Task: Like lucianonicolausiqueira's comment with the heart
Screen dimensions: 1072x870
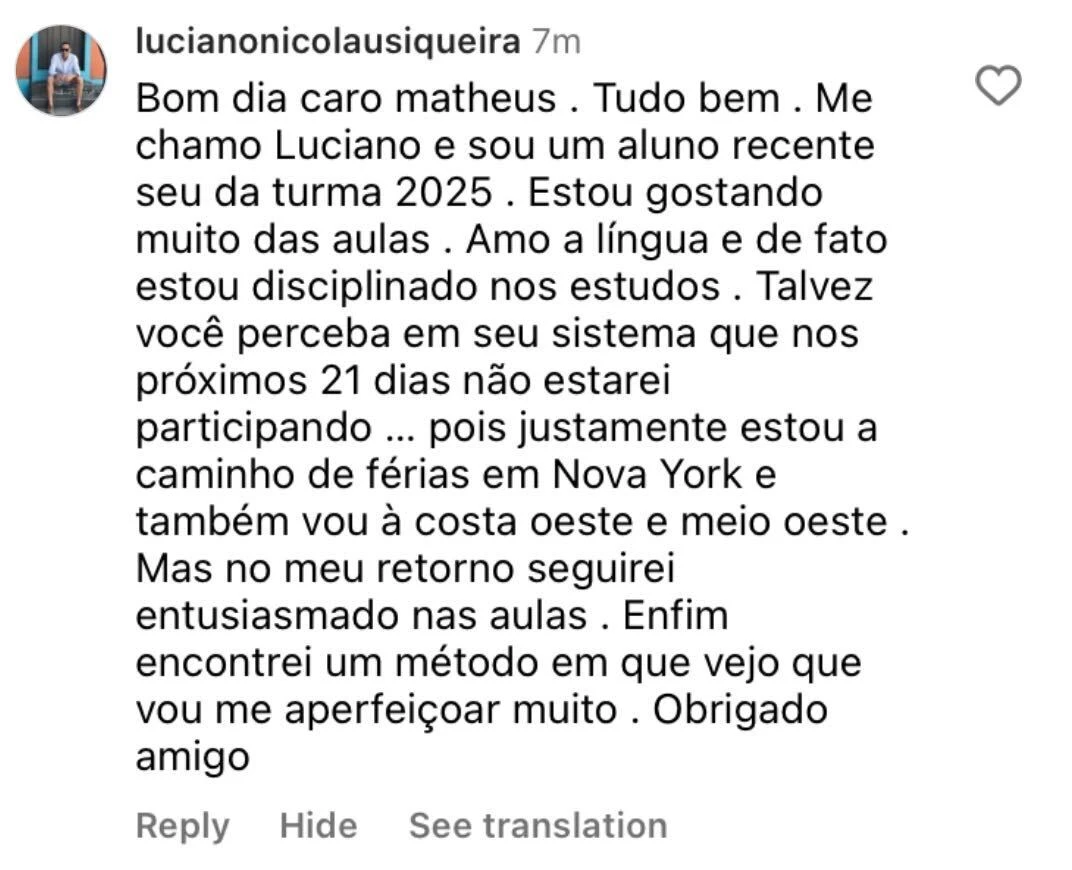Action: [x=997, y=87]
